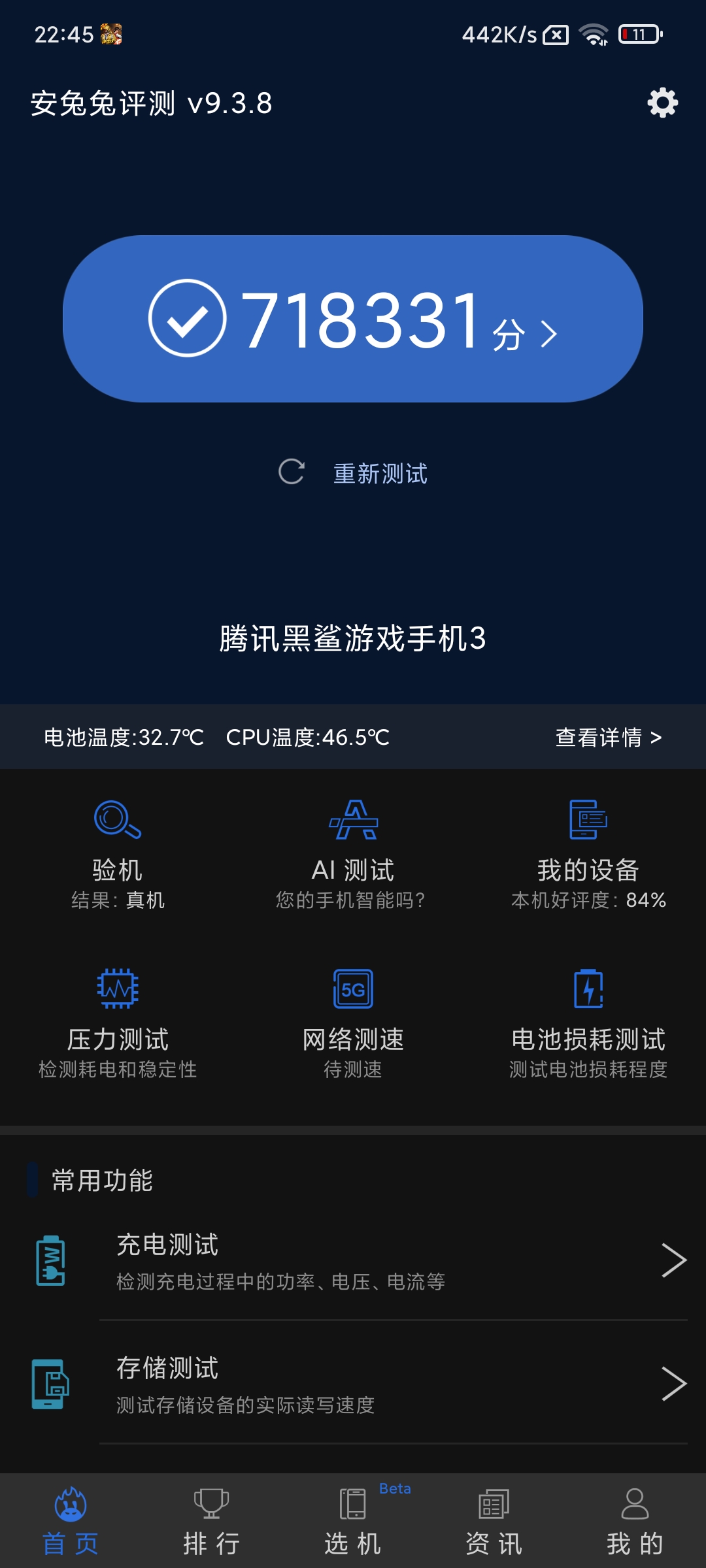Viewport: 706px width, 1568px height.
Task: Open the 充电测试 row
Action: click(353, 1261)
